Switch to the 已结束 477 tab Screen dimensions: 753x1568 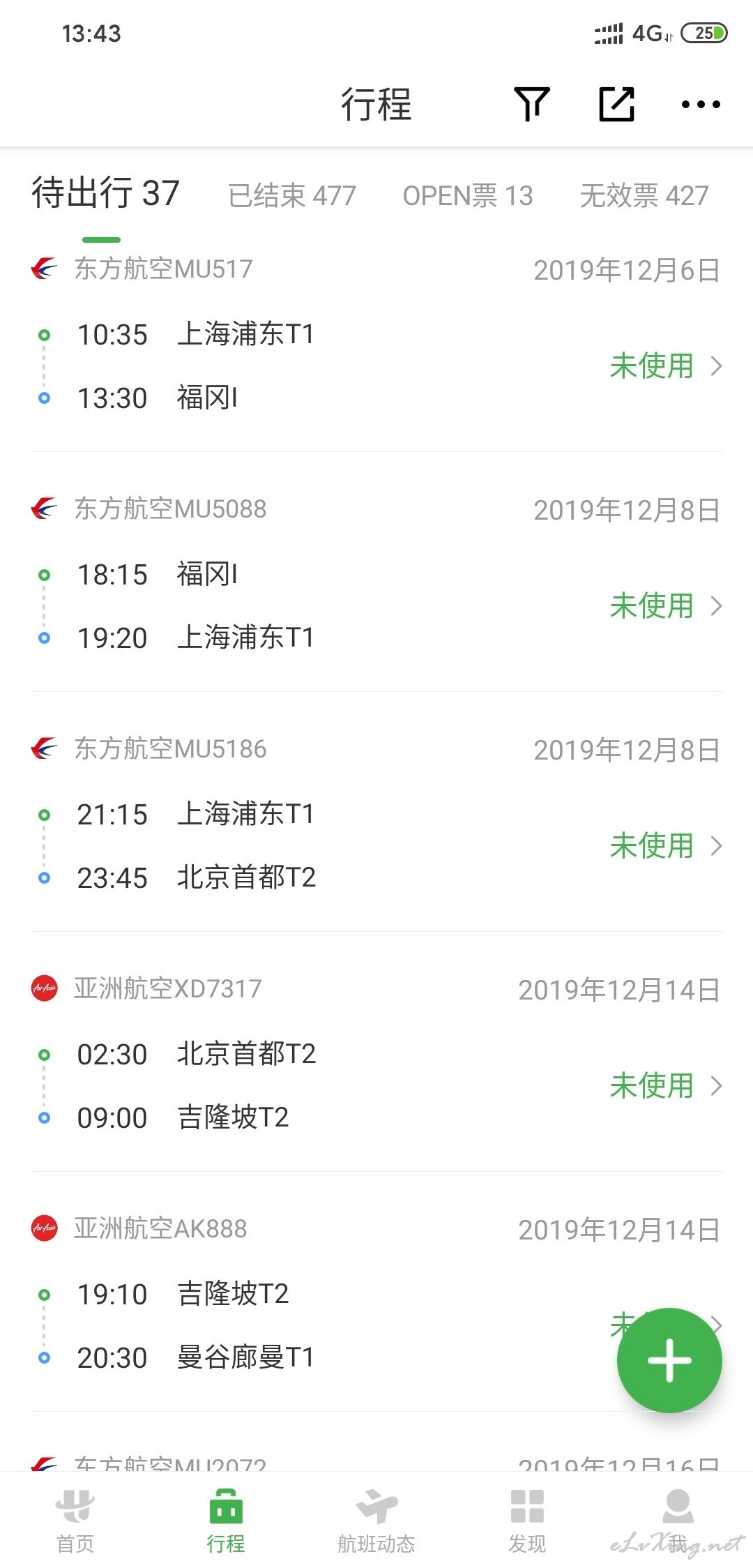[292, 195]
